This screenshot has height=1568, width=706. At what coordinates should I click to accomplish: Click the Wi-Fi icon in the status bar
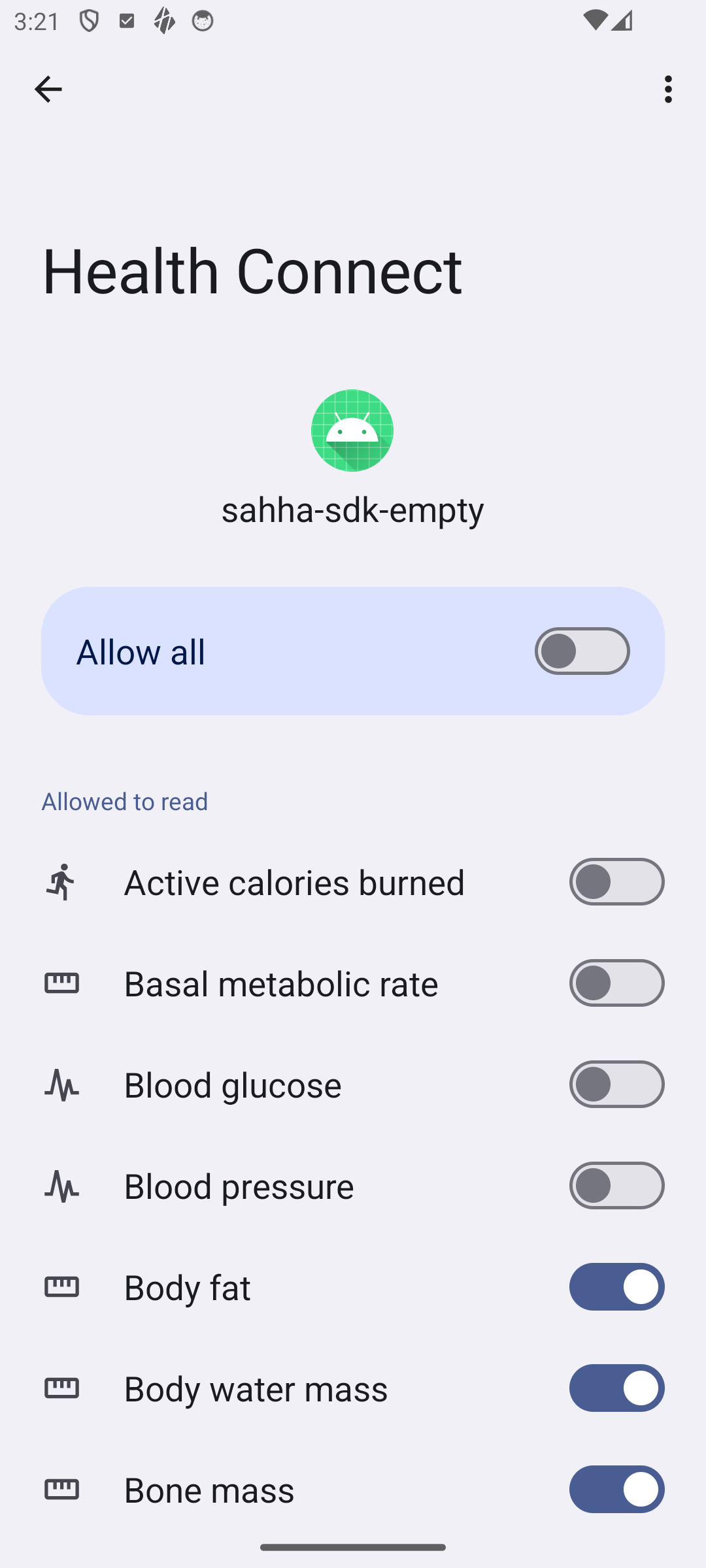point(596,20)
